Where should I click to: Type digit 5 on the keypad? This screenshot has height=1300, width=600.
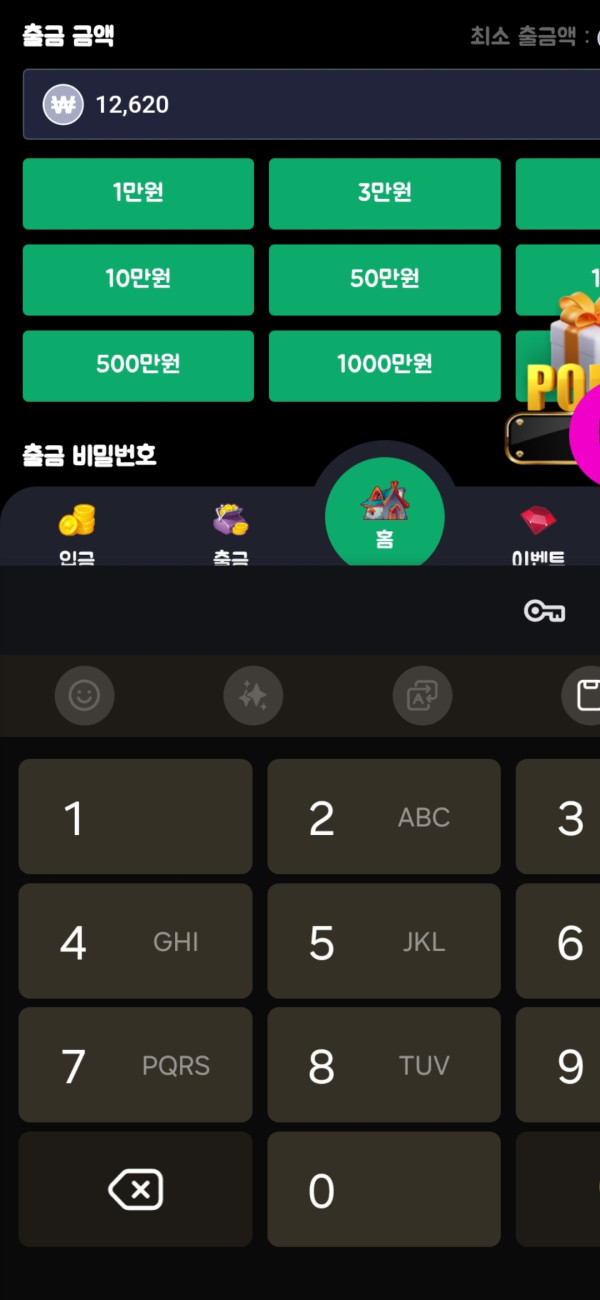click(384, 943)
